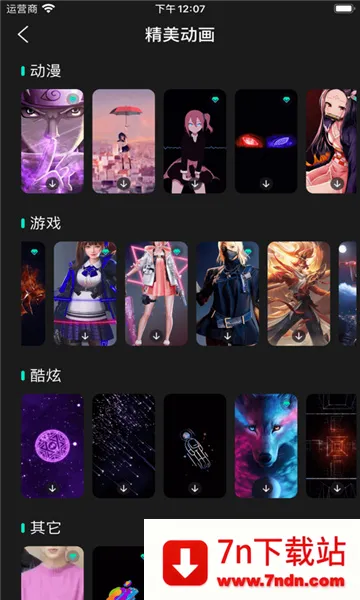
Task: Open the girl floating with red umbrella wallpaper
Action: point(124,141)
